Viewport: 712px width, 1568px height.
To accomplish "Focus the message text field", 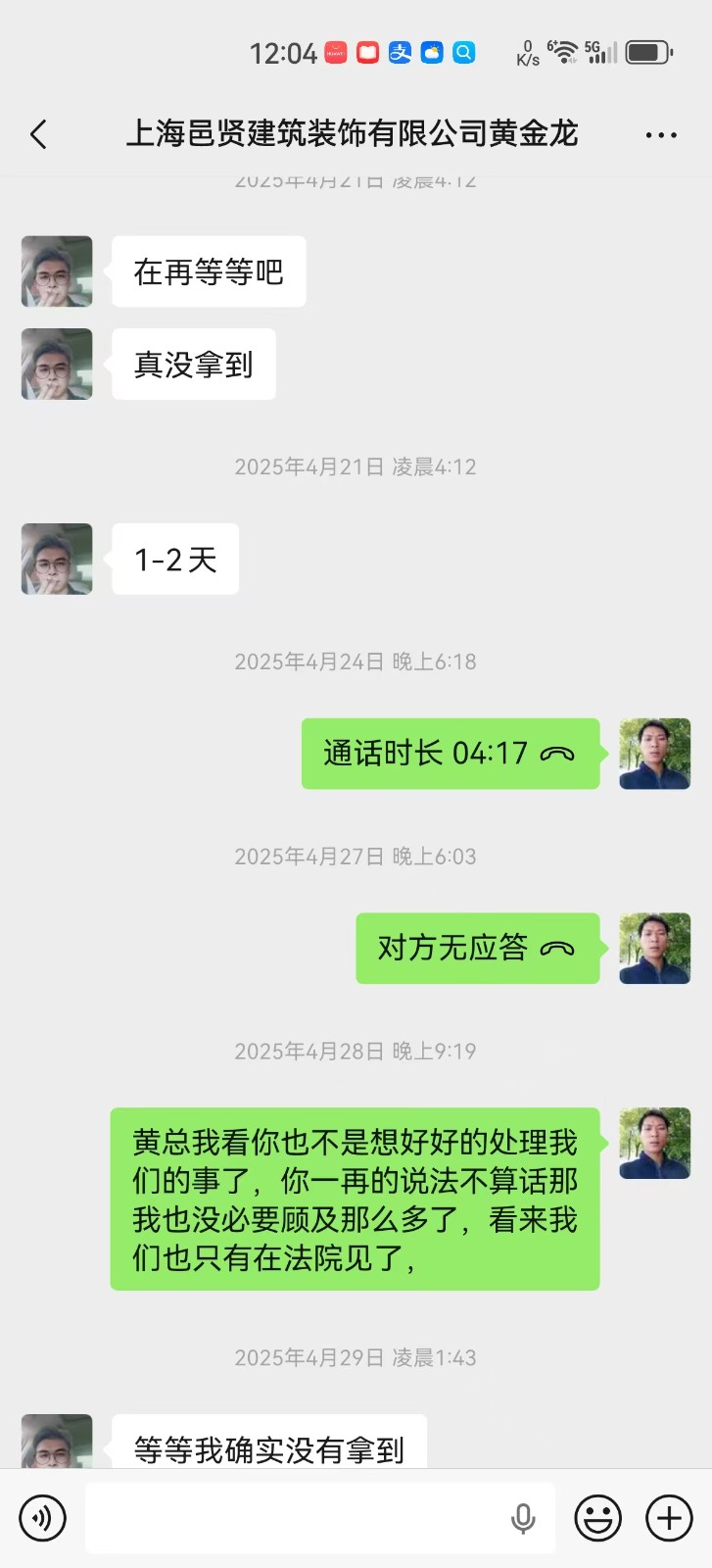I will (294, 1518).
